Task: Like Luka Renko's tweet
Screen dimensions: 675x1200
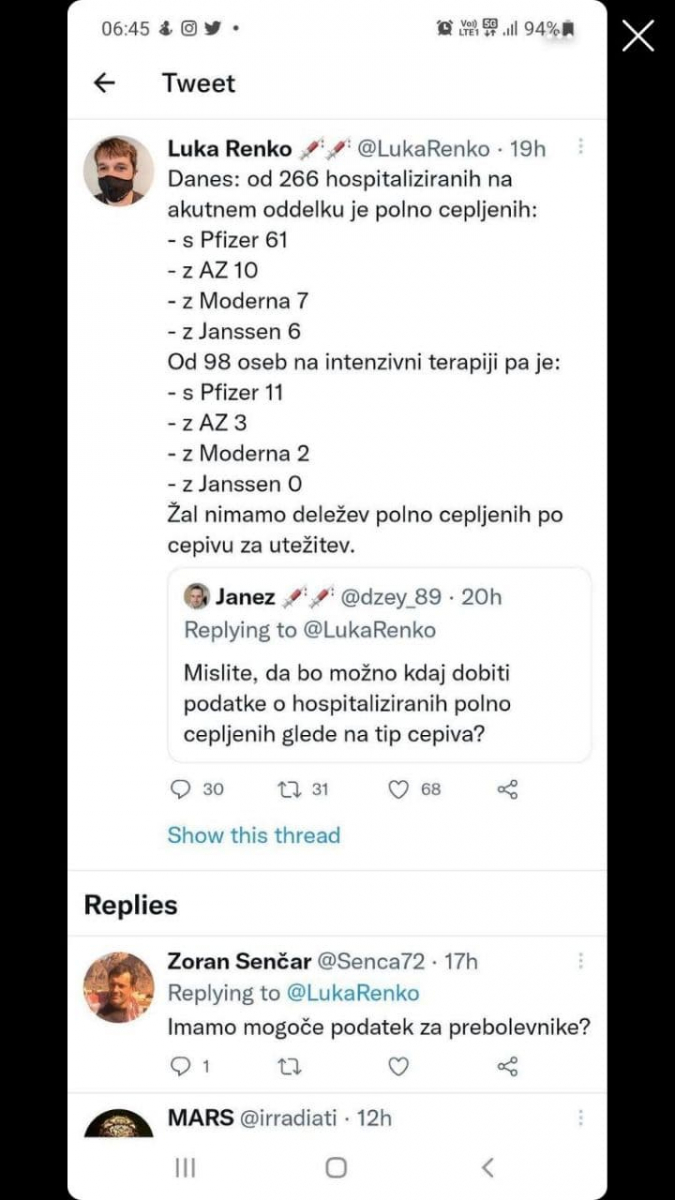Action: 399,790
